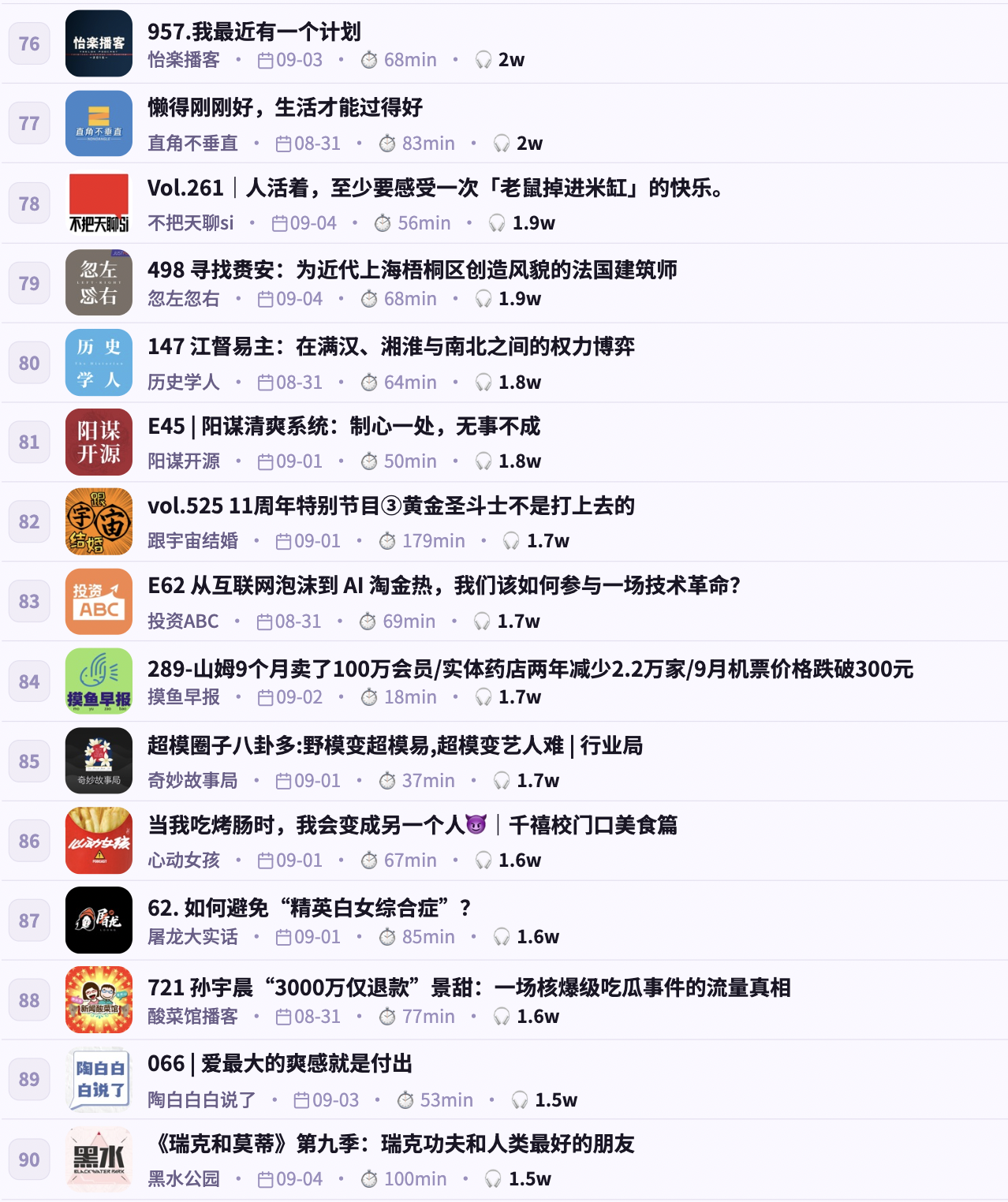This screenshot has width=1008, height=1202.
Task: Open Vol.261 episode from 不把天聊si
Action: 436,188
